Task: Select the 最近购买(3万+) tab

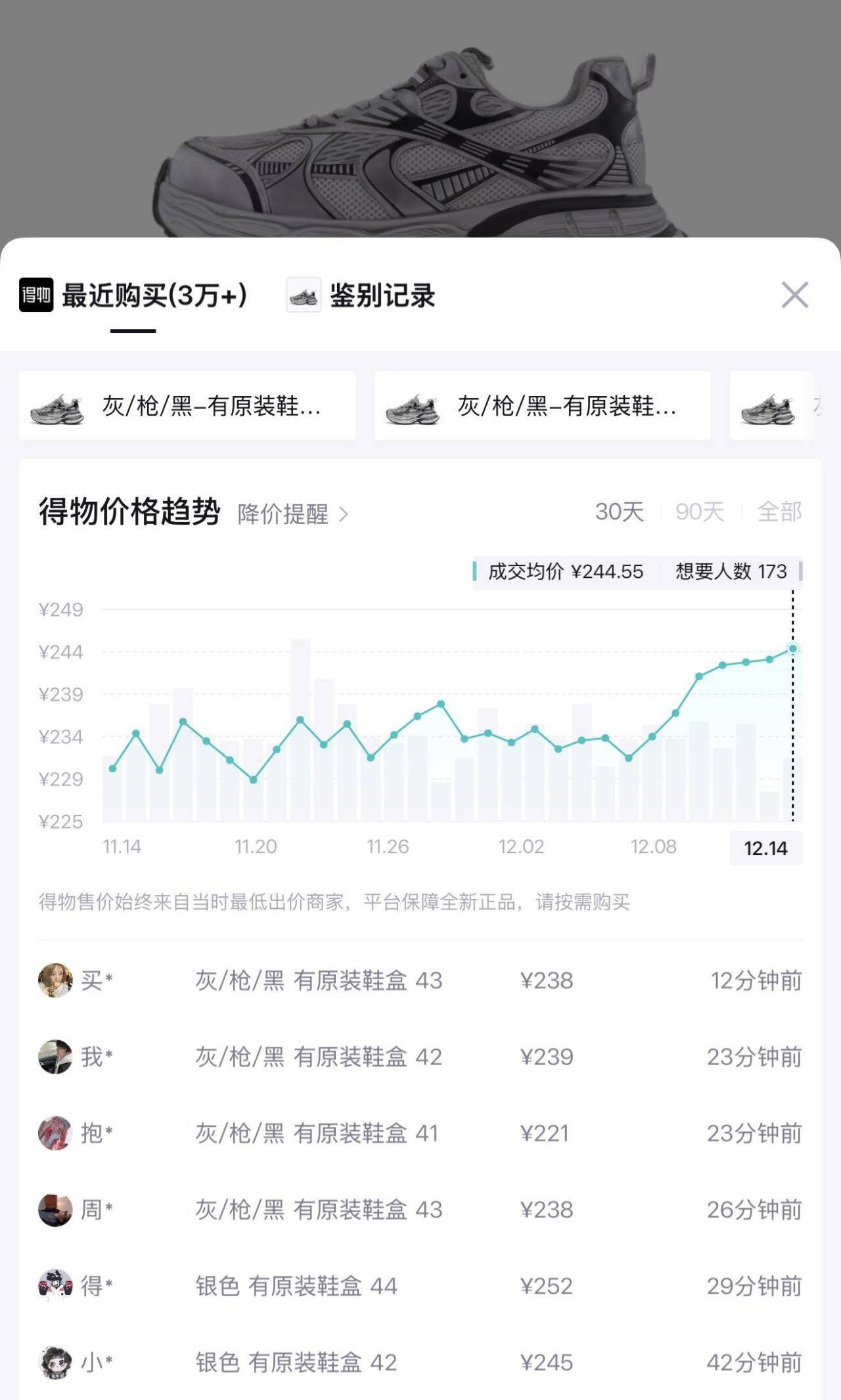Action: point(154,296)
